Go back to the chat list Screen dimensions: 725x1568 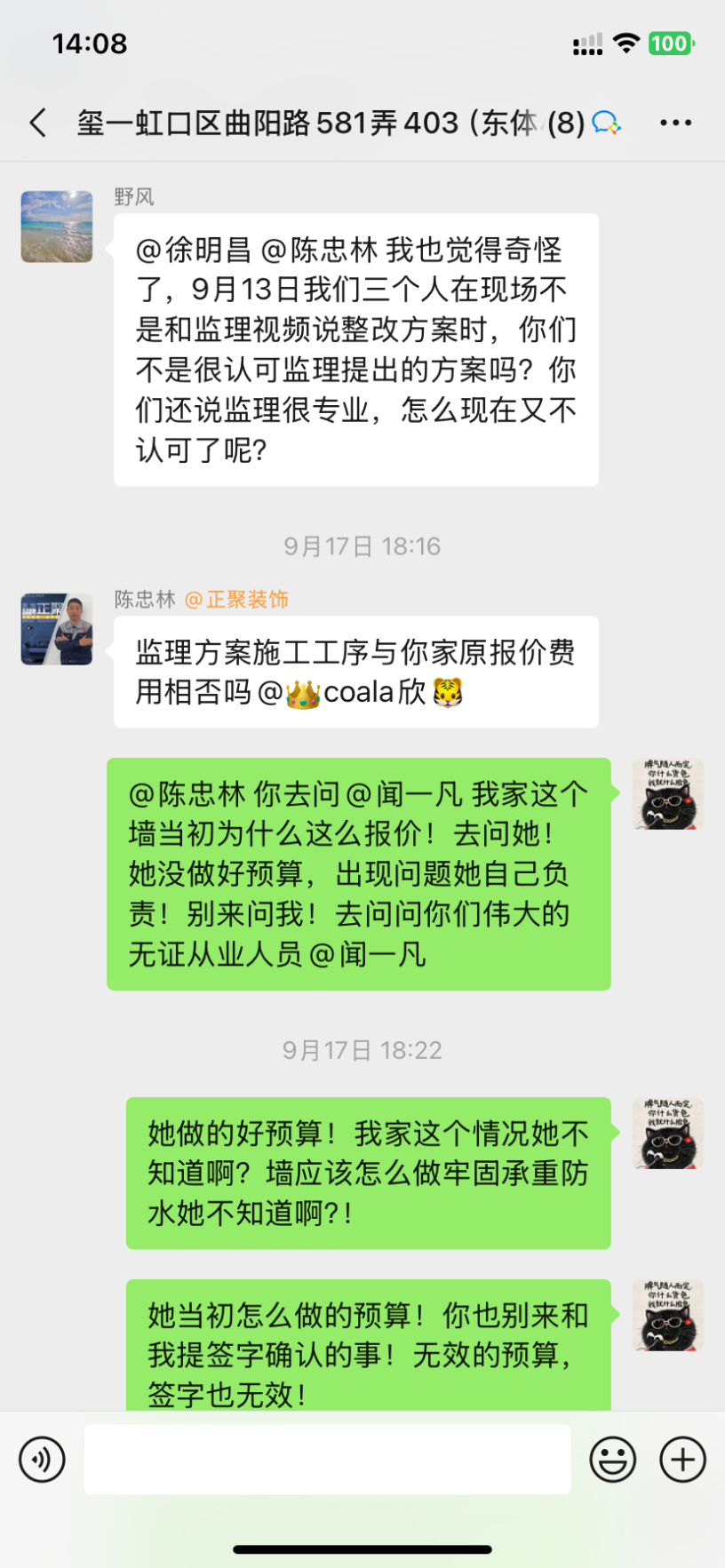click(x=37, y=123)
